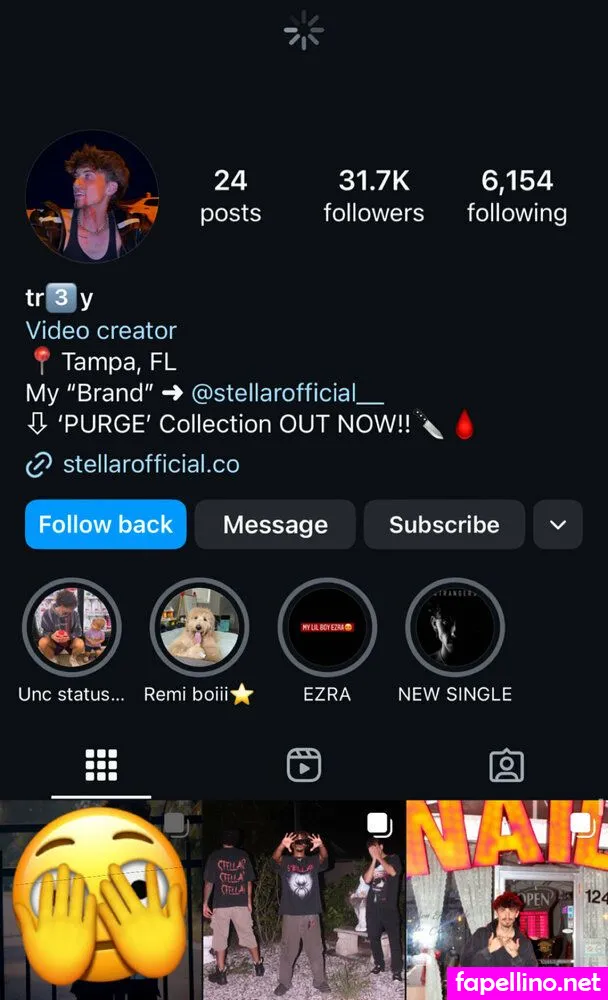
Task: Play the NEW SINGLE highlight
Action: pos(455,628)
